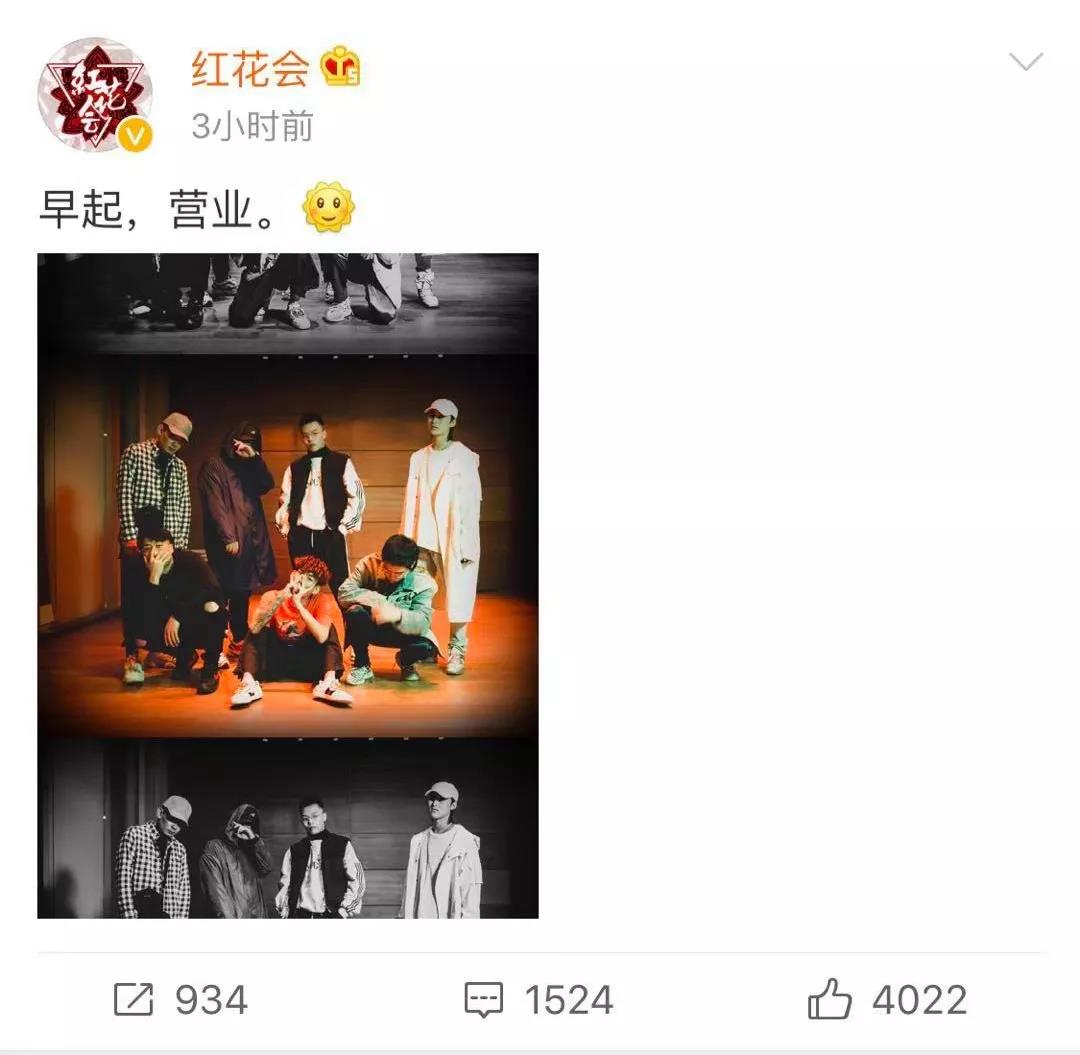Open the 红花会 username link
This screenshot has height=1055, width=1080.
click(x=250, y=68)
